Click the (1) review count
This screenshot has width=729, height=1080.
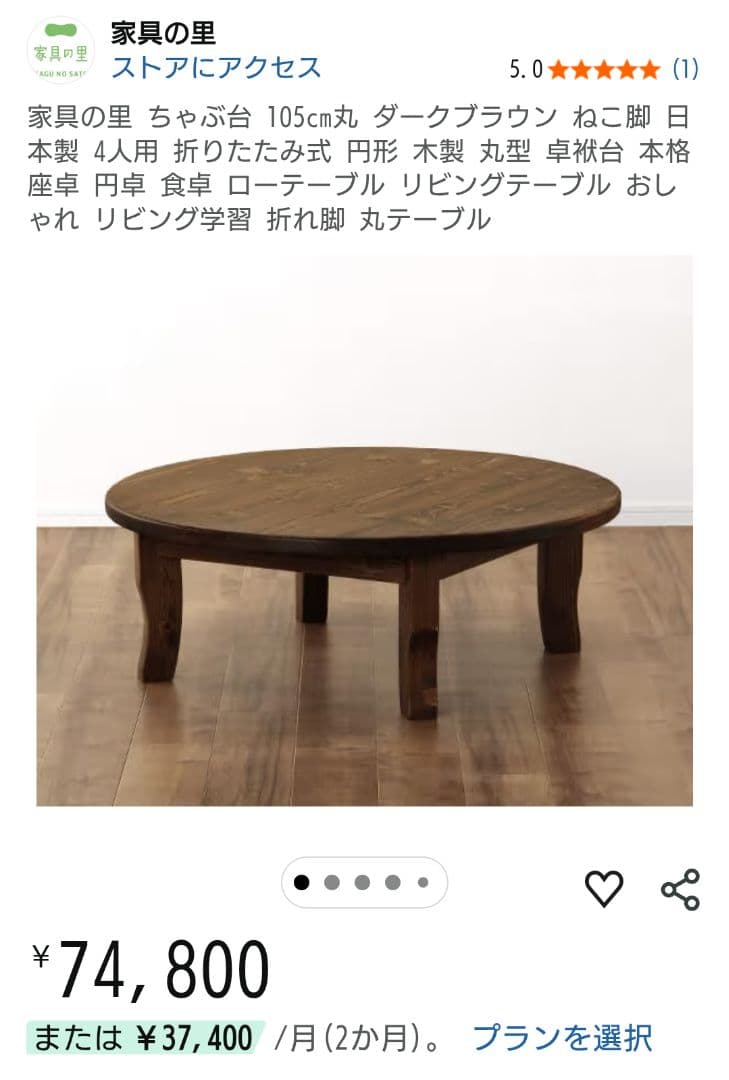[684, 69]
